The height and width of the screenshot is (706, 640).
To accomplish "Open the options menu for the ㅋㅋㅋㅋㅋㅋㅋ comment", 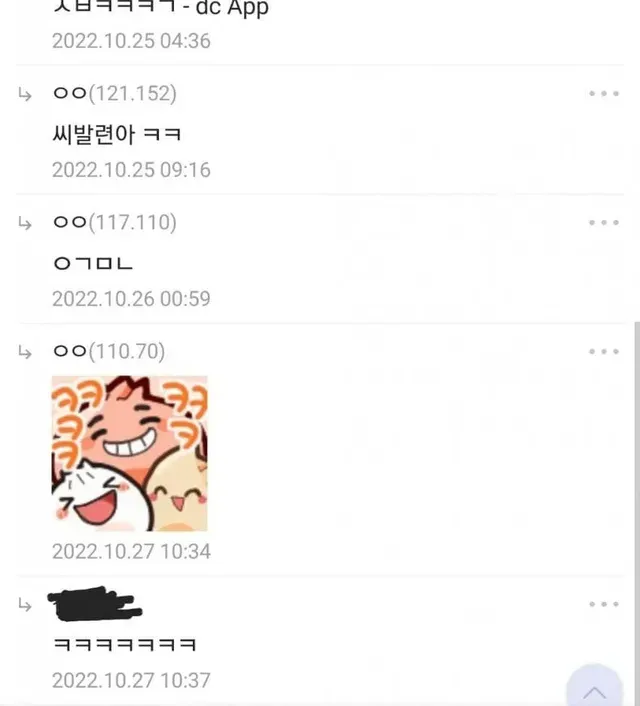I will pos(604,605).
